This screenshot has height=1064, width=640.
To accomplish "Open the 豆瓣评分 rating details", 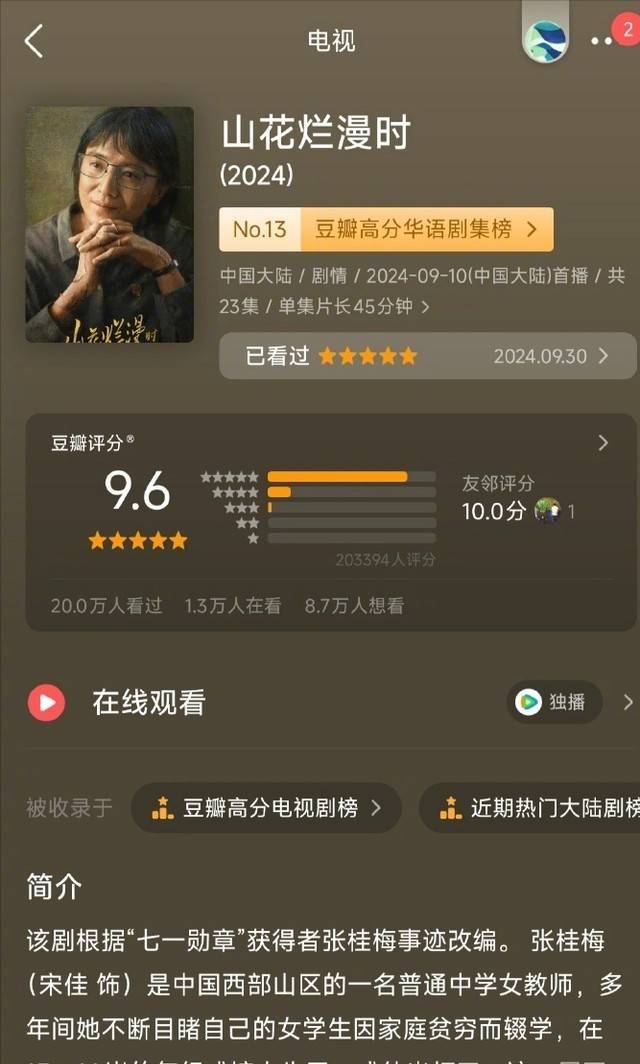I will (602, 443).
